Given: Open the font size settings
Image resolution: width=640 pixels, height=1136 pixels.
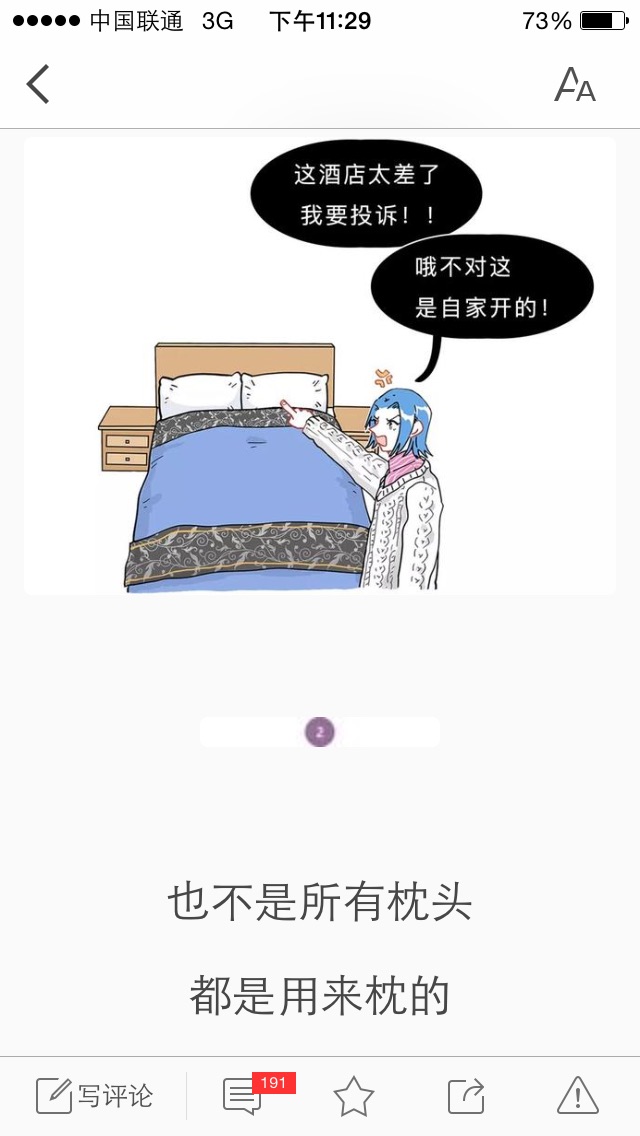Looking at the screenshot, I should click(575, 86).
